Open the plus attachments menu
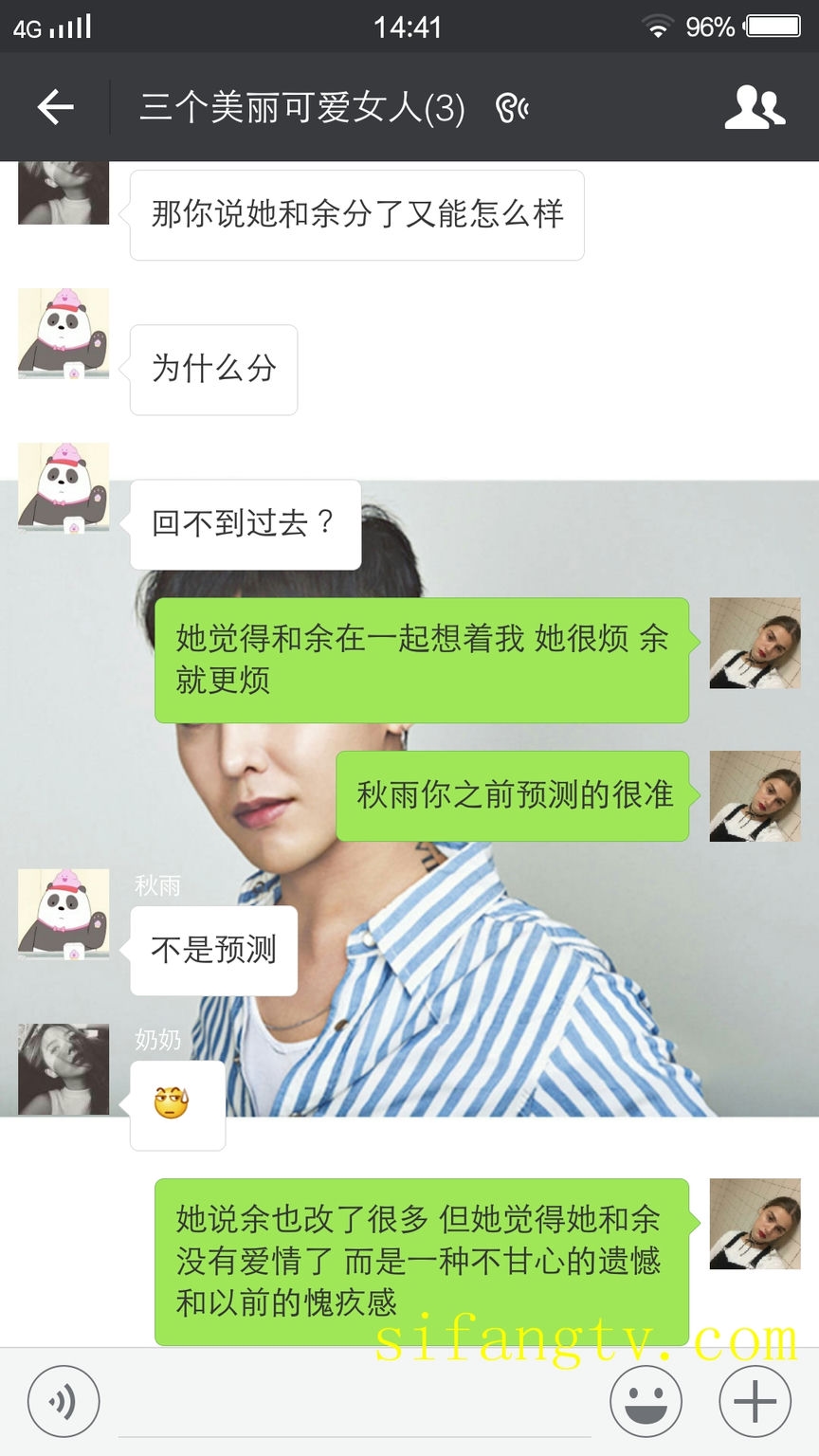The image size is (819, 1456). 755,1401
